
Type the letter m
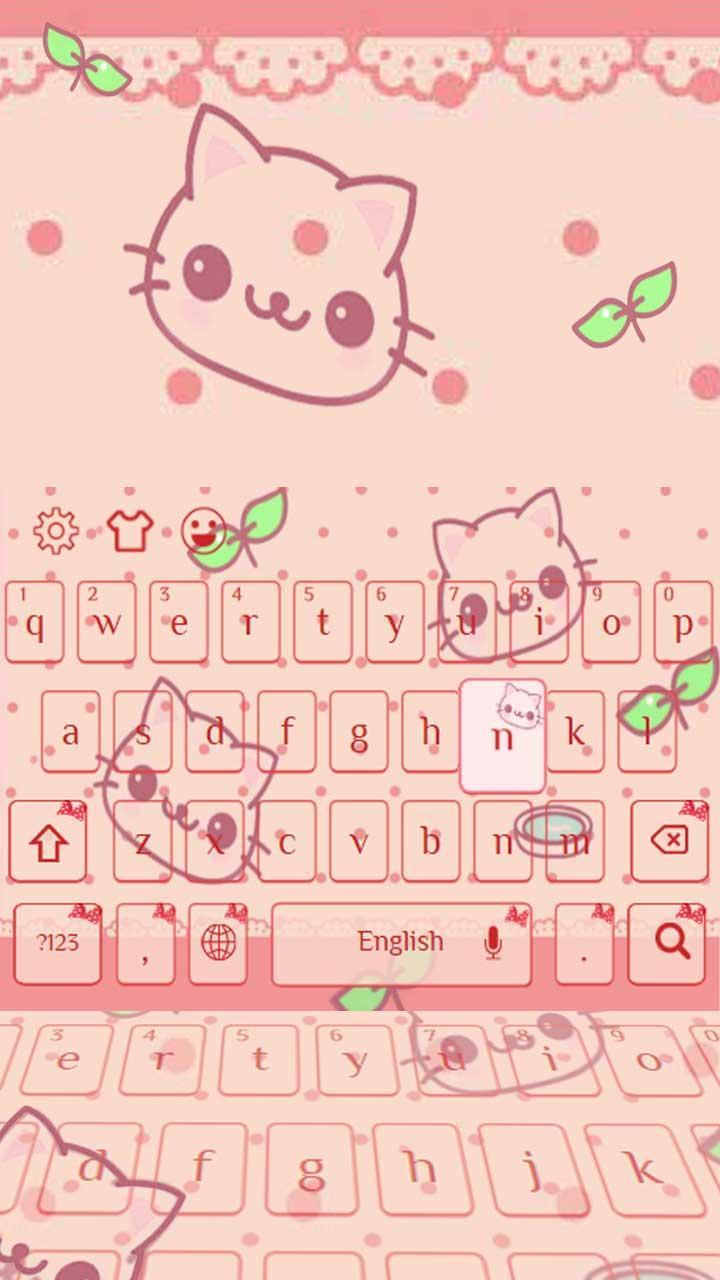574,841
